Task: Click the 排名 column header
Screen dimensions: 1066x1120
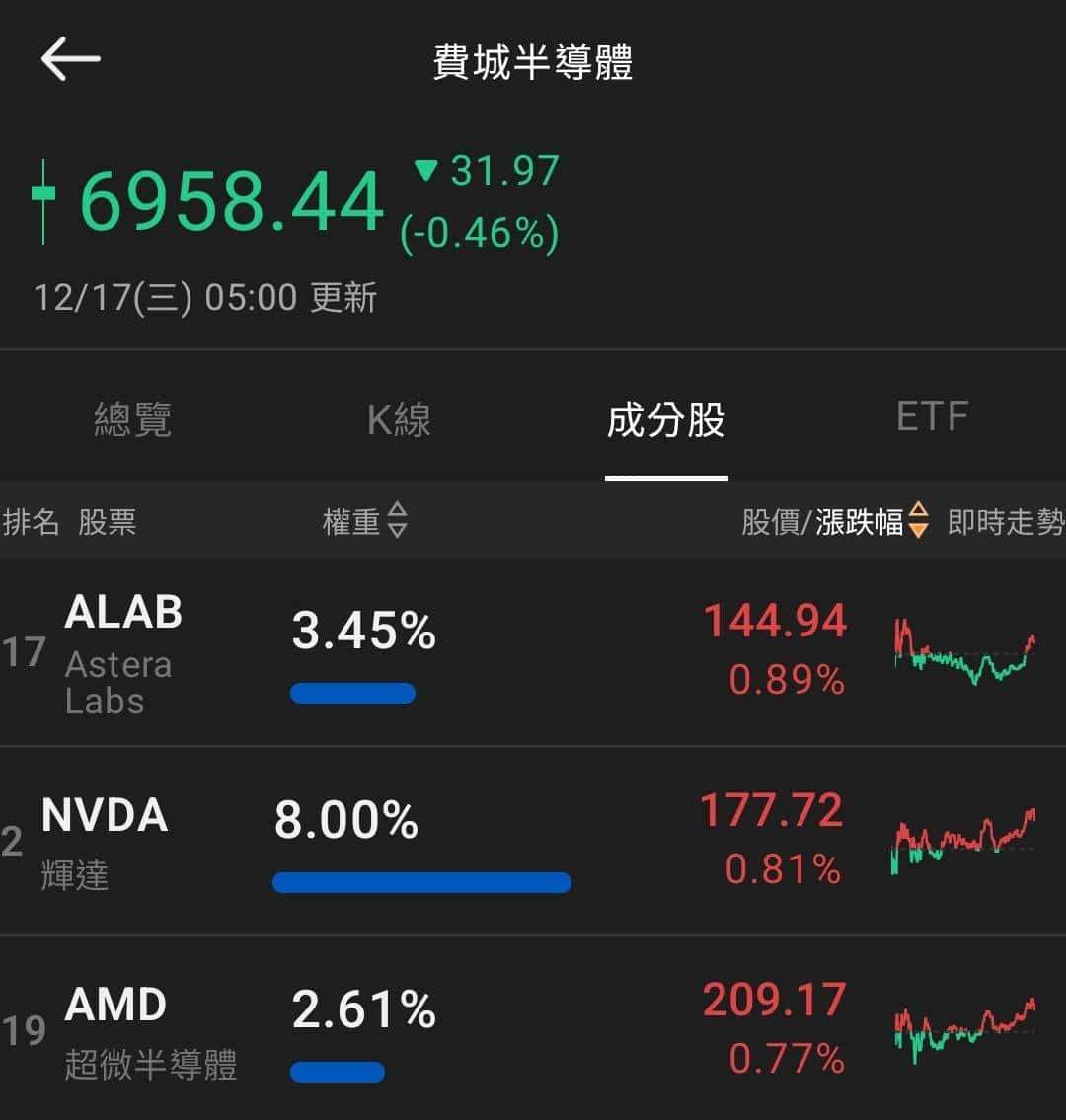Action: 32,523
